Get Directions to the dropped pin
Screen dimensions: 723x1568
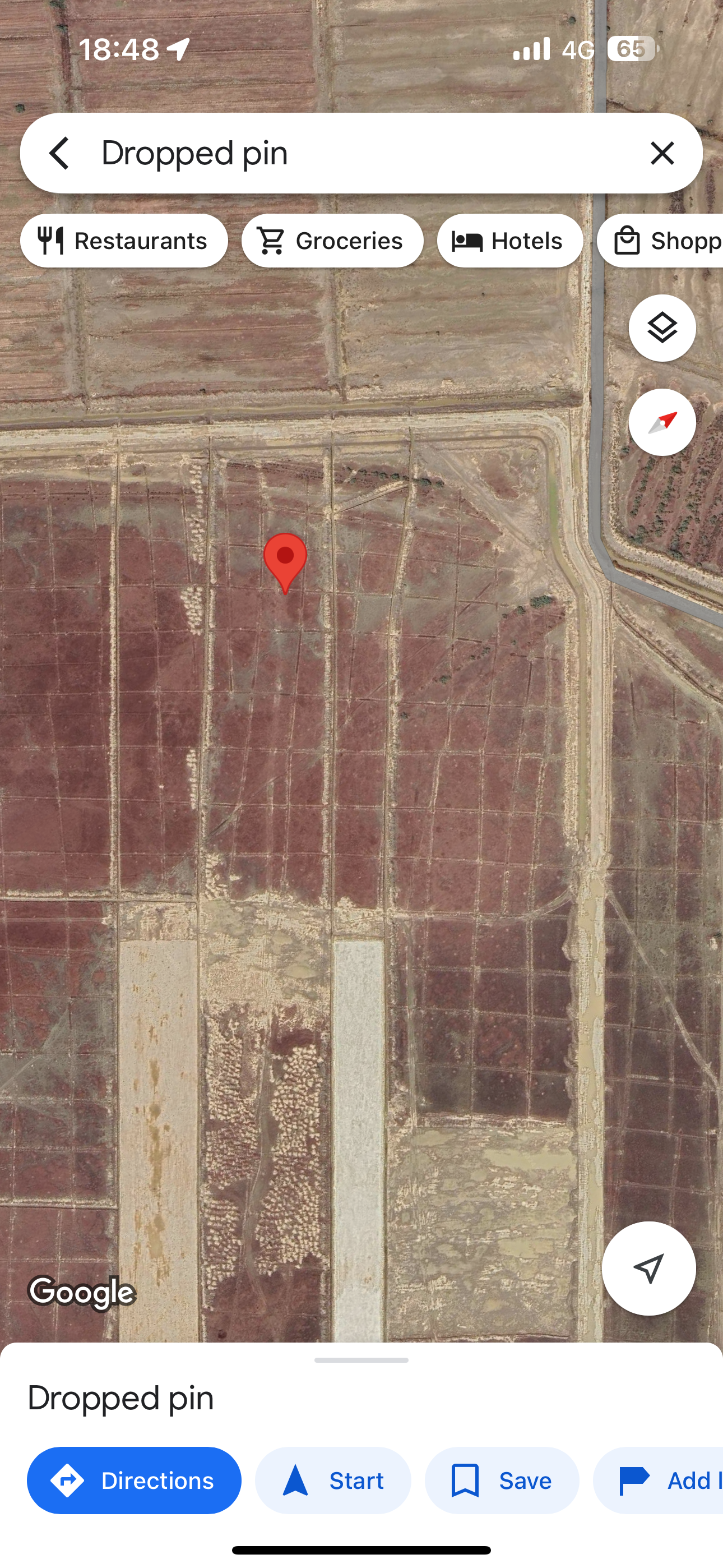[134, 1481]
